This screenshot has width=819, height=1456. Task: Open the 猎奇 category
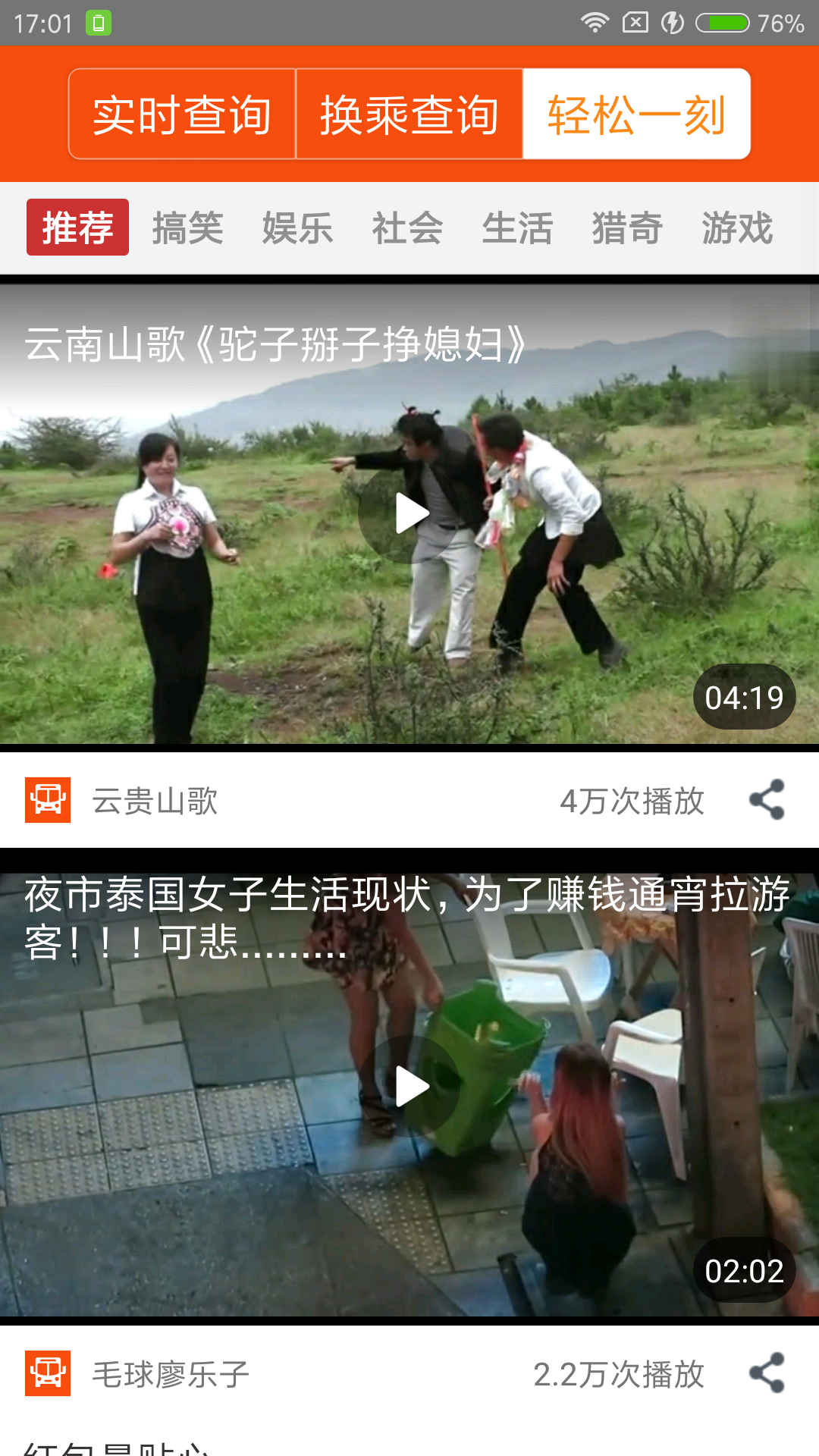point(627,228)
